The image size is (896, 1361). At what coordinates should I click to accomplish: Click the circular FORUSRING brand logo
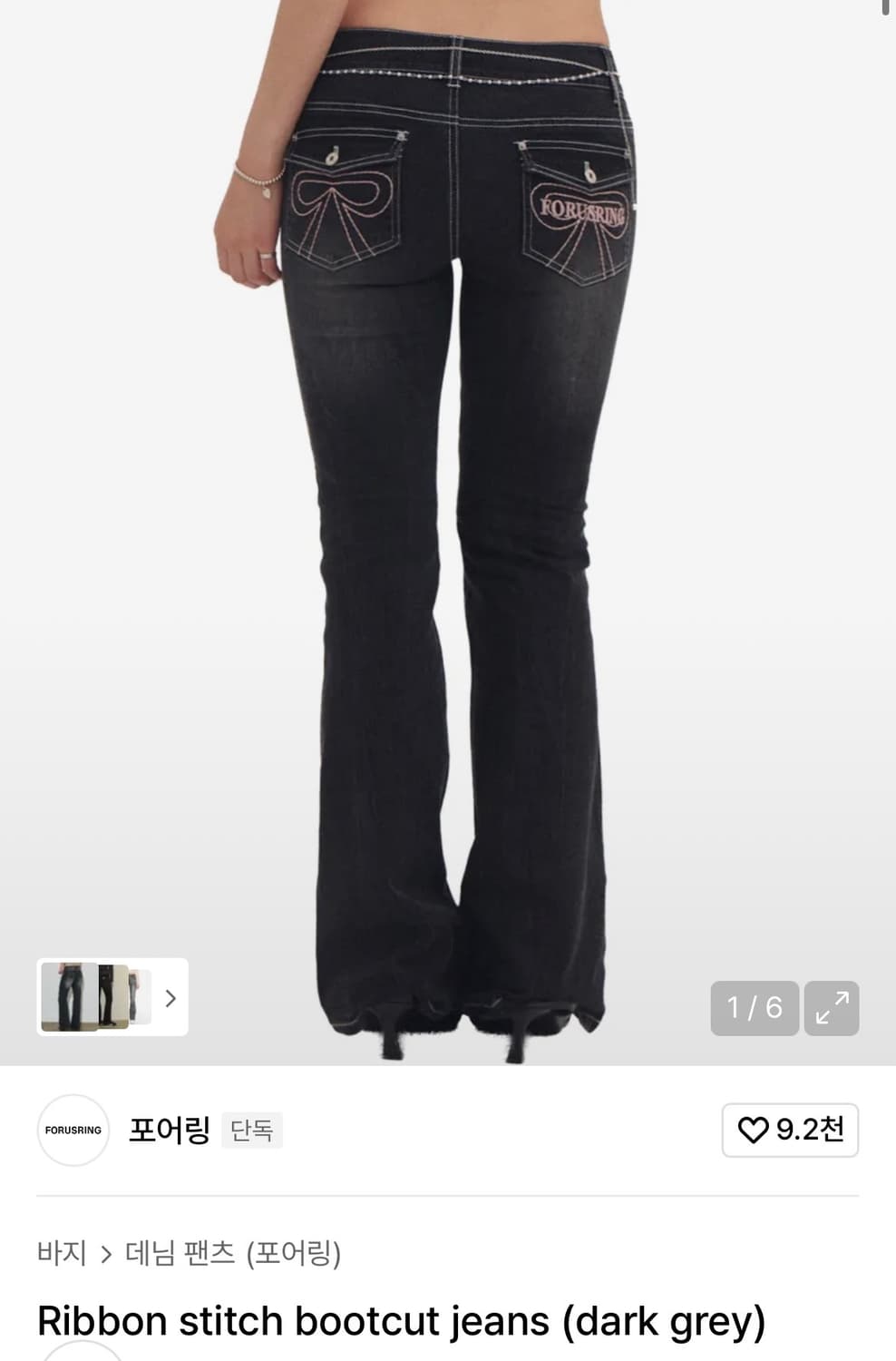pyautogui.click(x=73, y=1131)
